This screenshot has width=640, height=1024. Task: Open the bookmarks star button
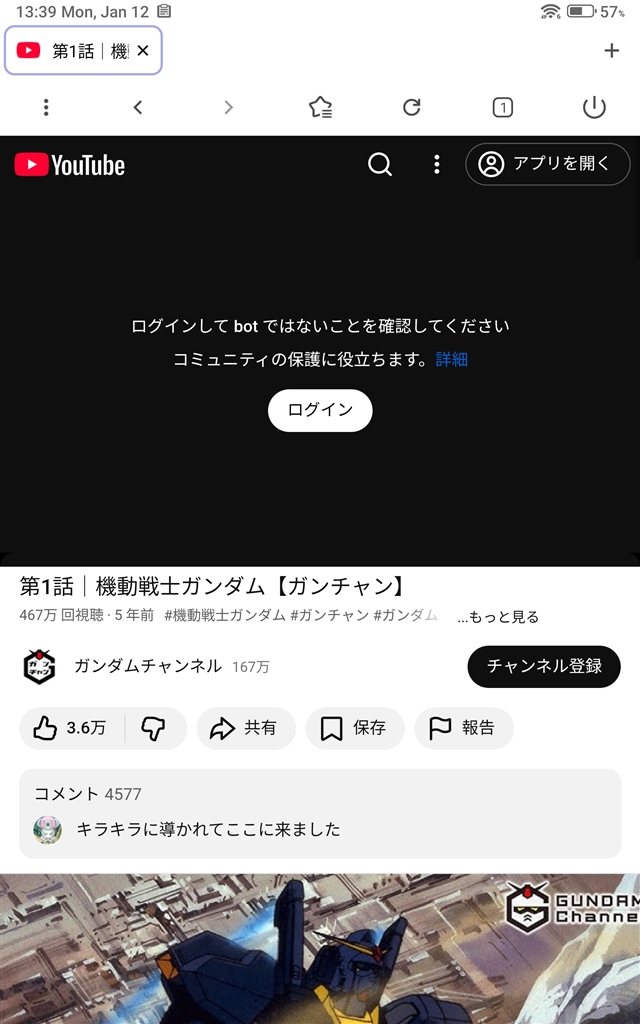point(320,107)
